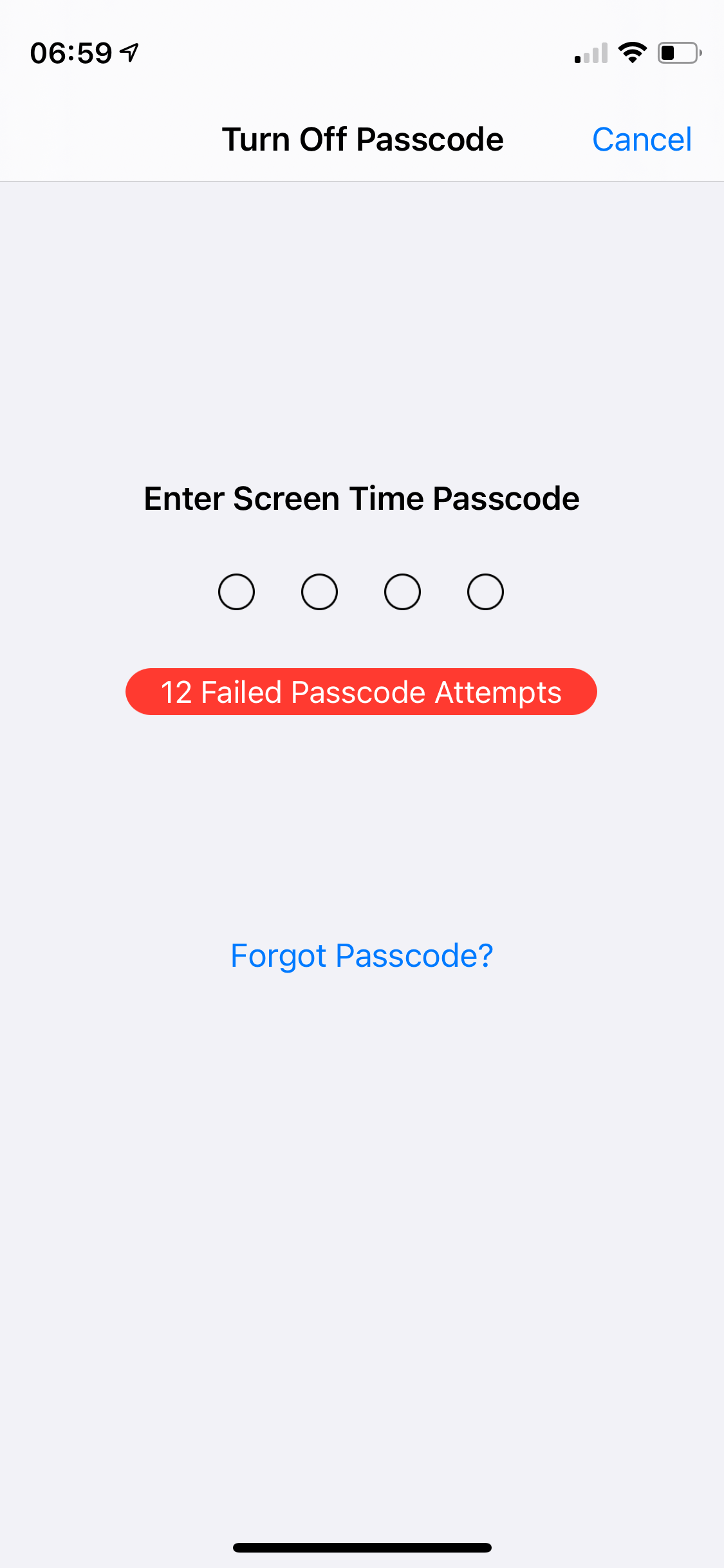Tap the Wi-Fi signal icon
Screen dimensions: 724x1568
(633, 53)
